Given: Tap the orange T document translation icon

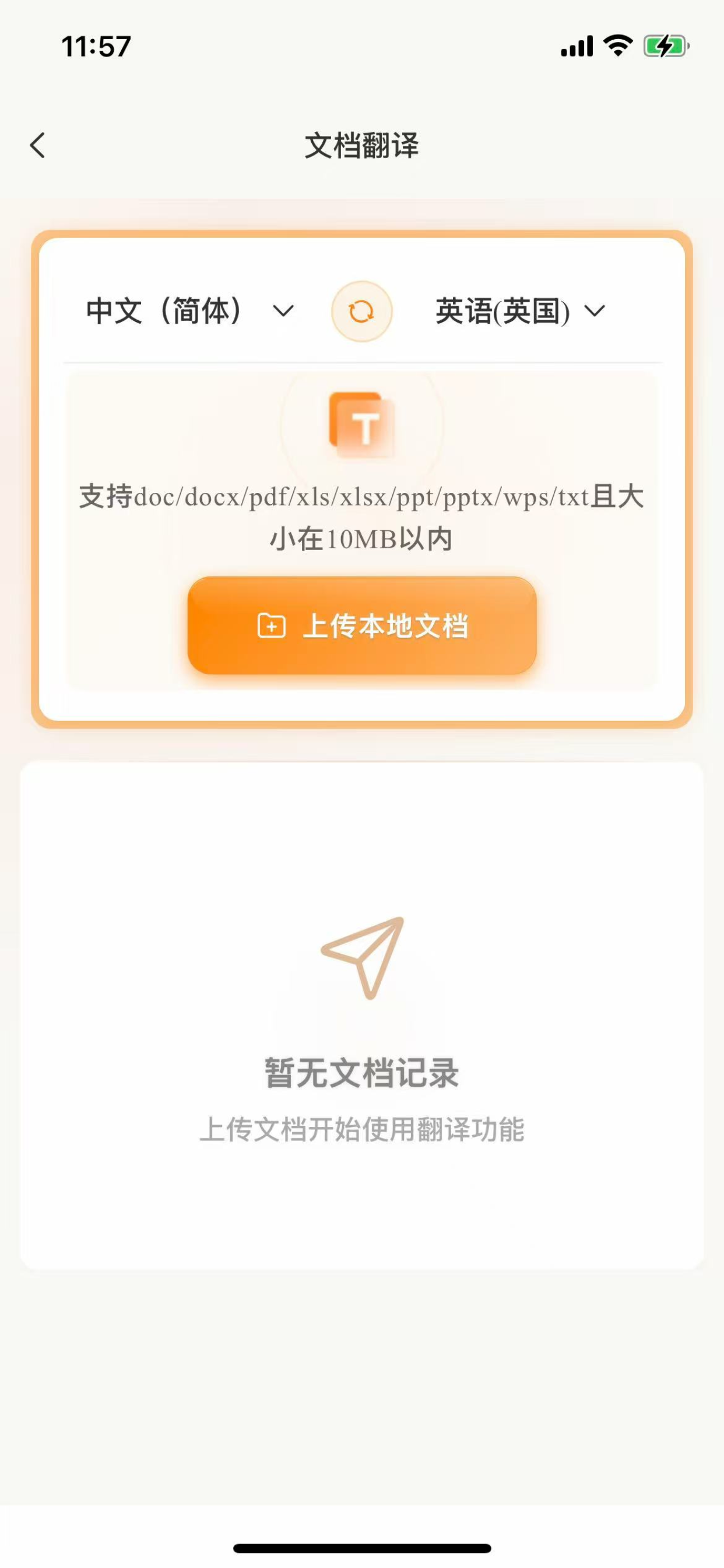Looking at the screenshot, I should coord(361,426).
